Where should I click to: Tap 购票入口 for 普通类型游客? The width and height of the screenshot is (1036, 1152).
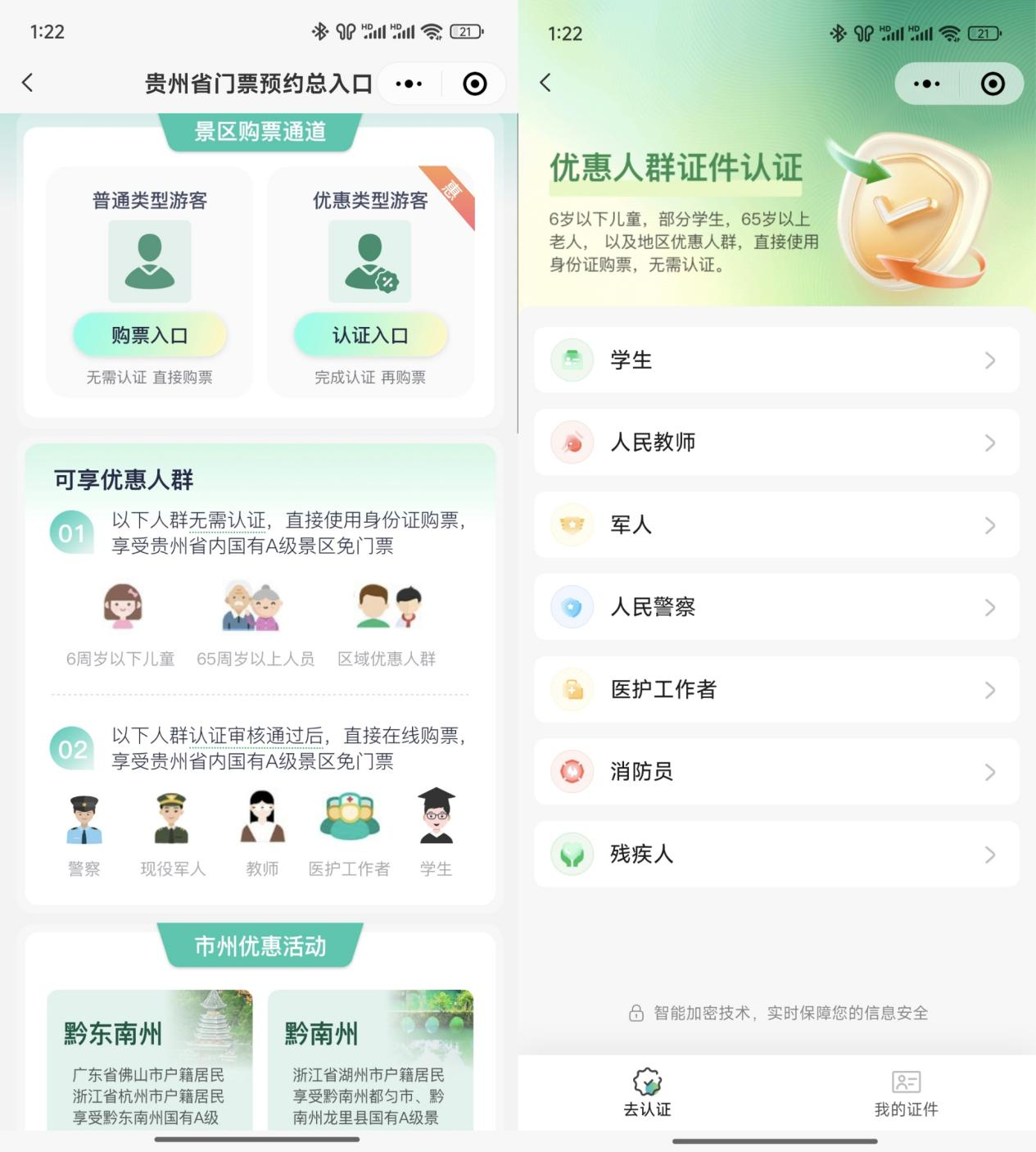[149, 335]
